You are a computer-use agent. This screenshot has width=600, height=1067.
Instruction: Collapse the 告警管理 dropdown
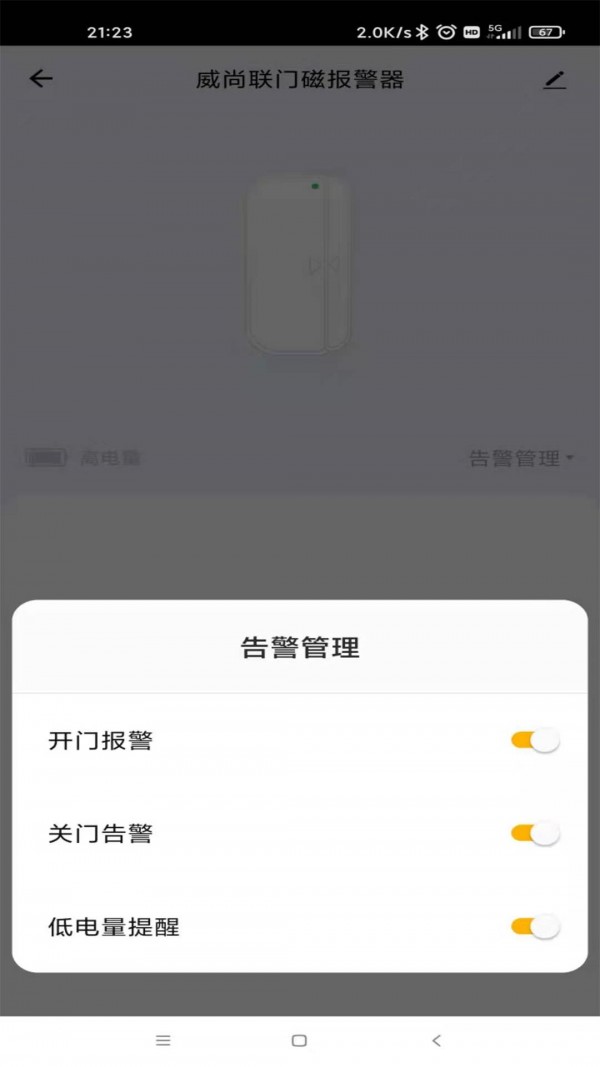521,458
